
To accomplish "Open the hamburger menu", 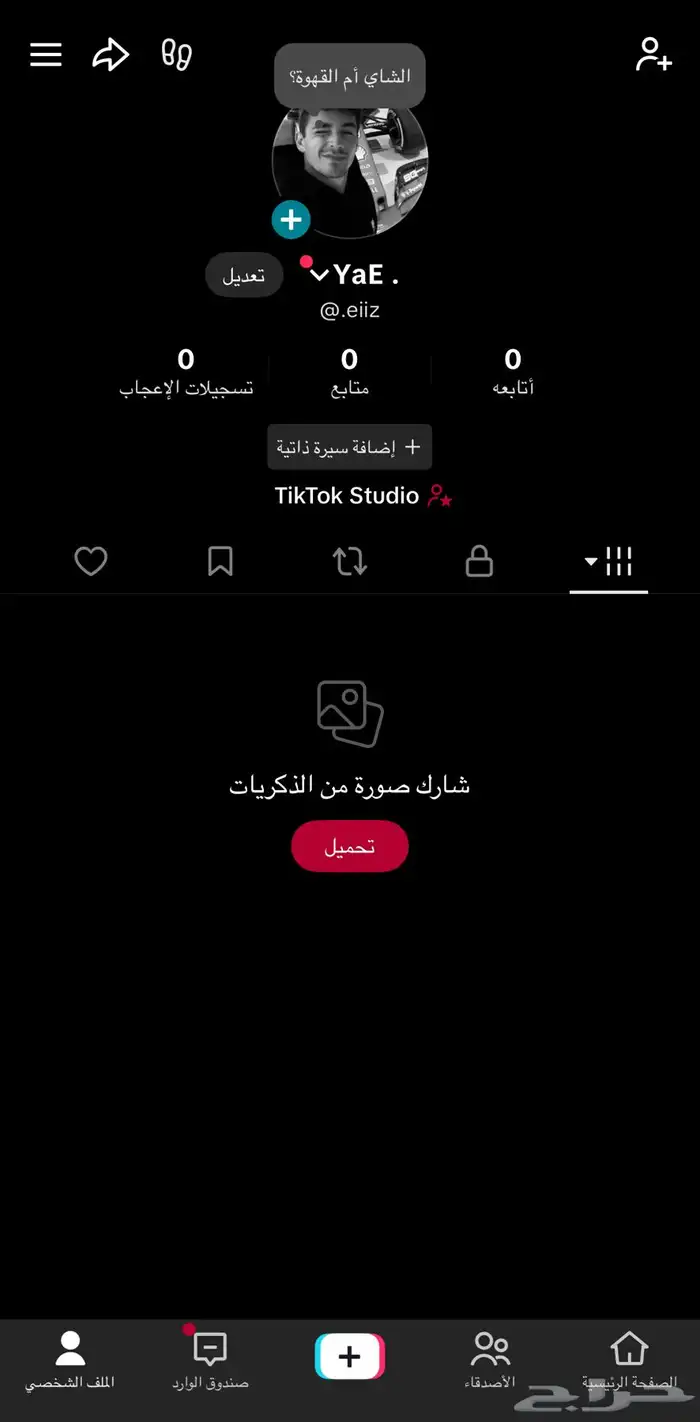I will point(46,55).
